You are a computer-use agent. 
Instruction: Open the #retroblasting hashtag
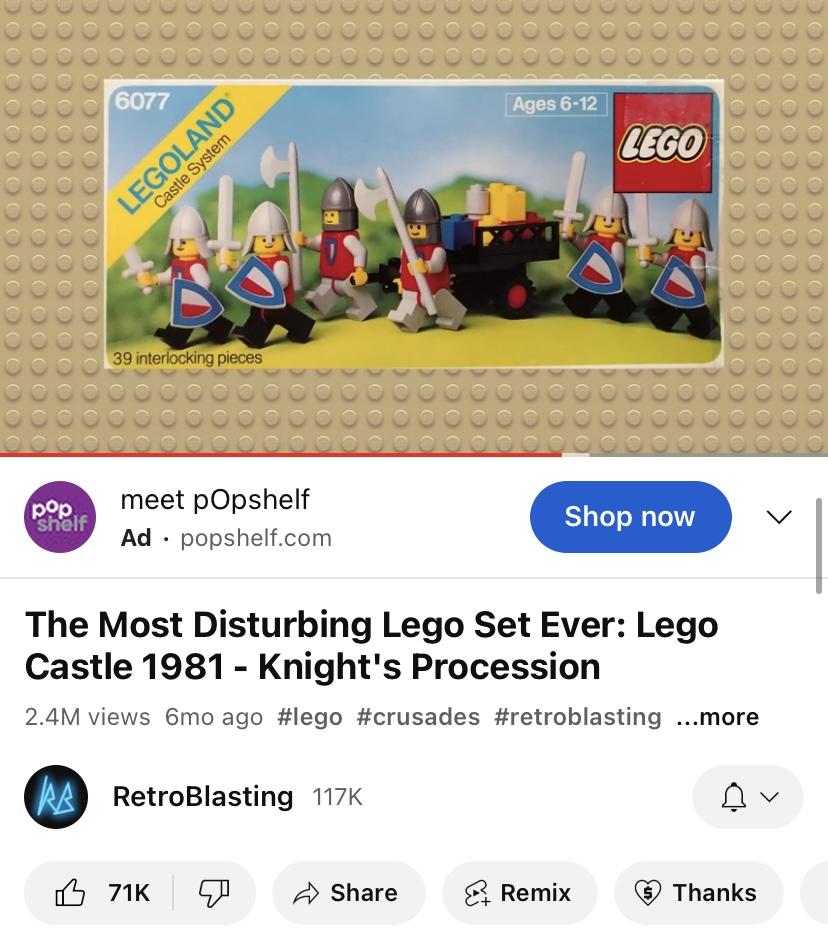pos(577,717)
